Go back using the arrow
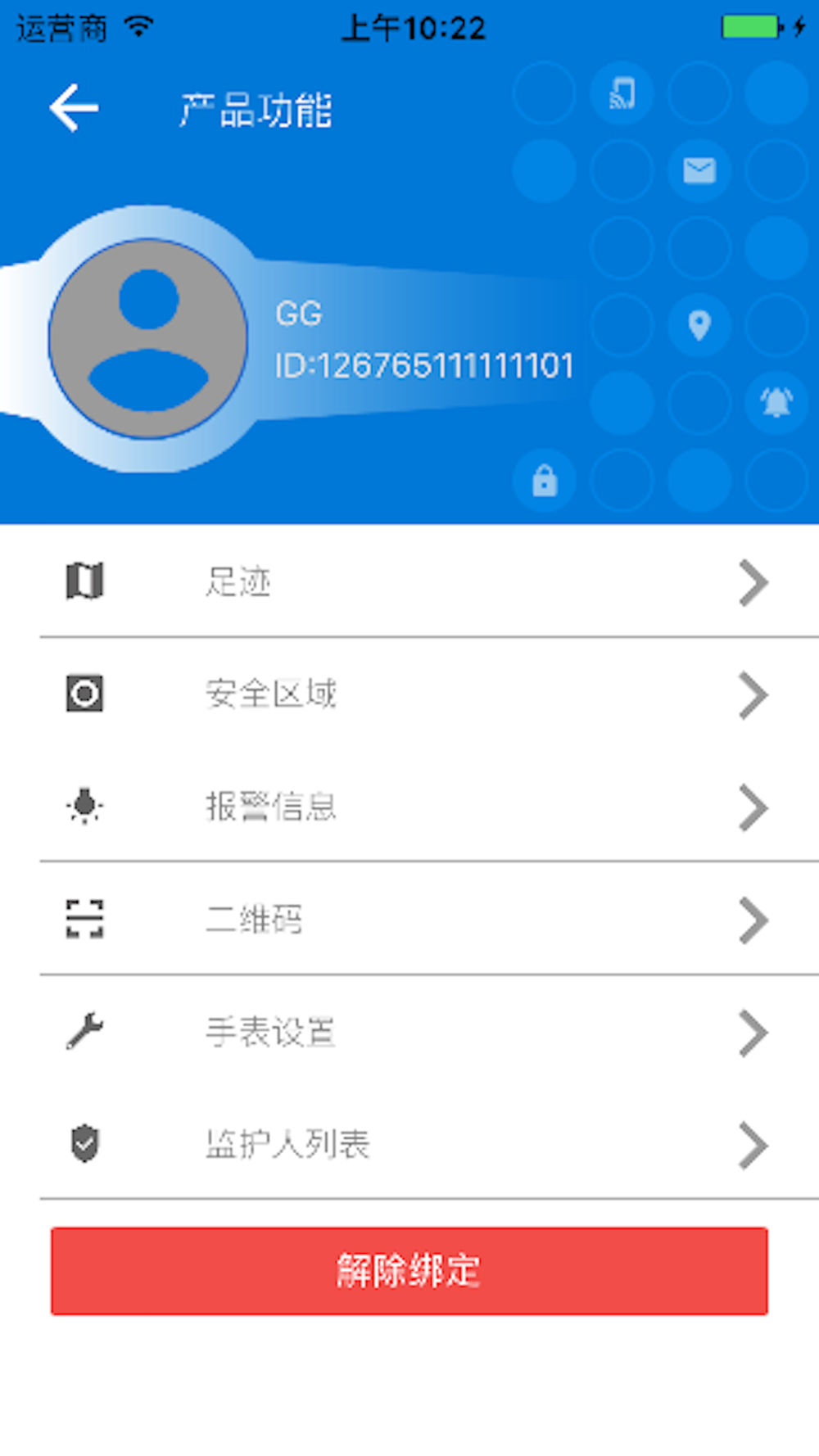This screenshot has width=819, height=1456. 74,107
